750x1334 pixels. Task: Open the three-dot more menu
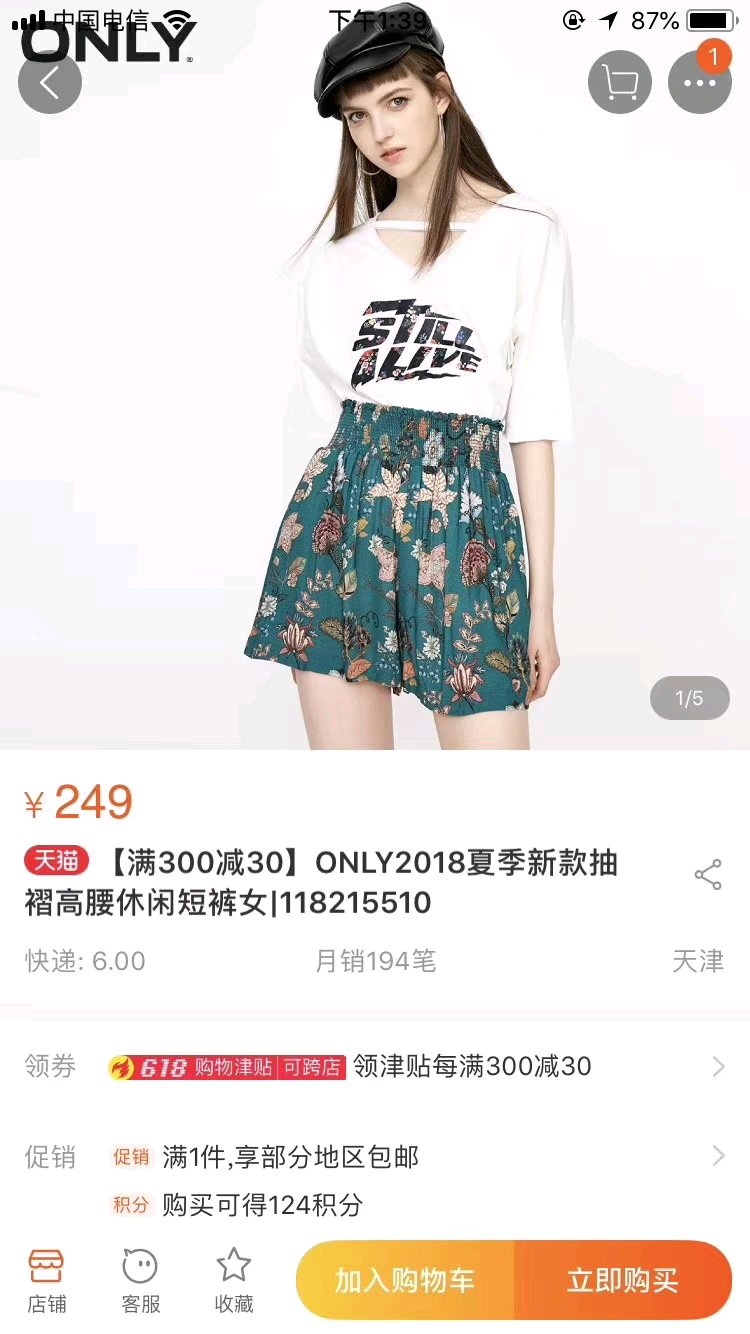click(x=700, y=82)
